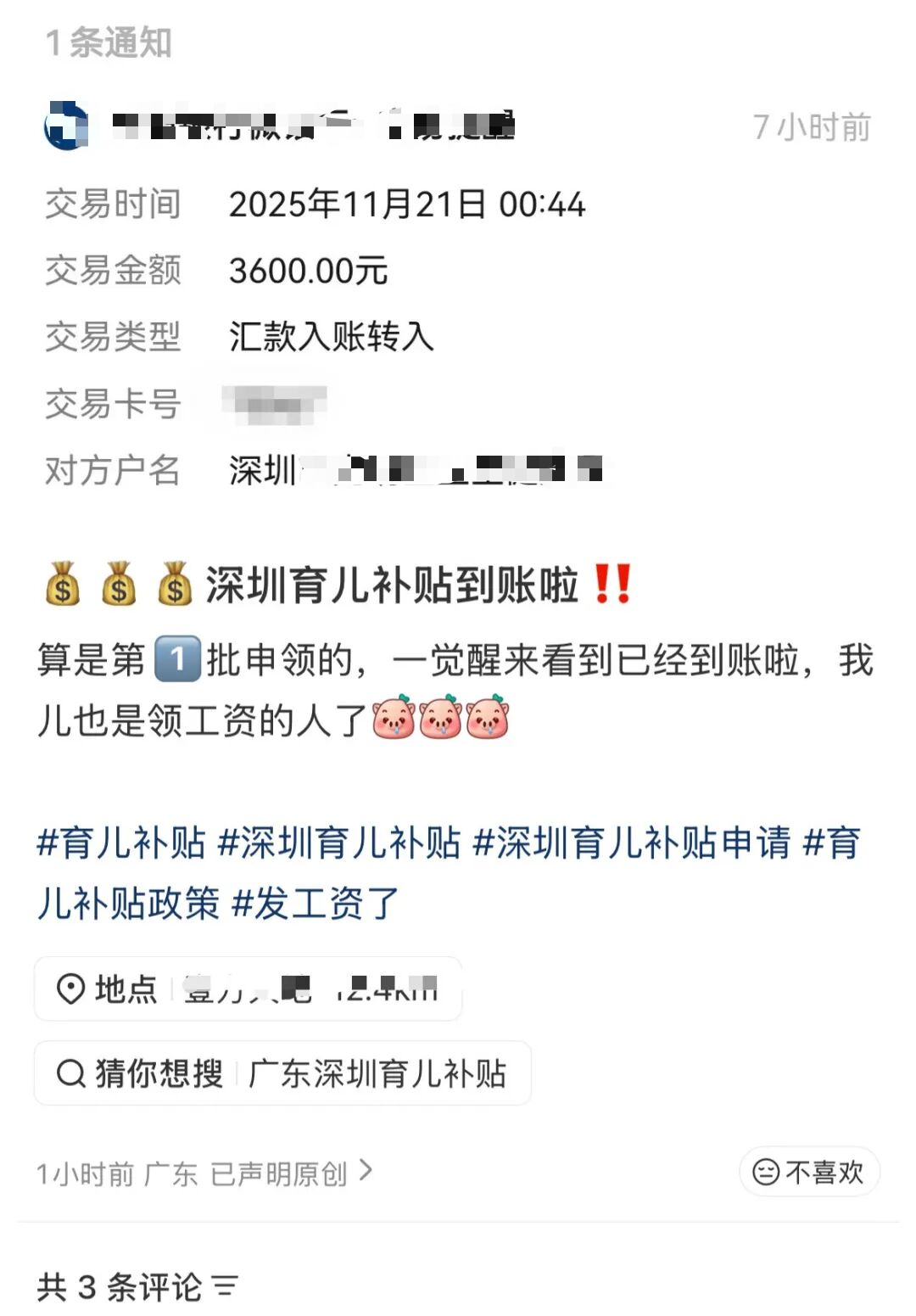Open the 已声明原创 statement details
Screen dimensions: 916x1316
click(x=290, y=1173)
